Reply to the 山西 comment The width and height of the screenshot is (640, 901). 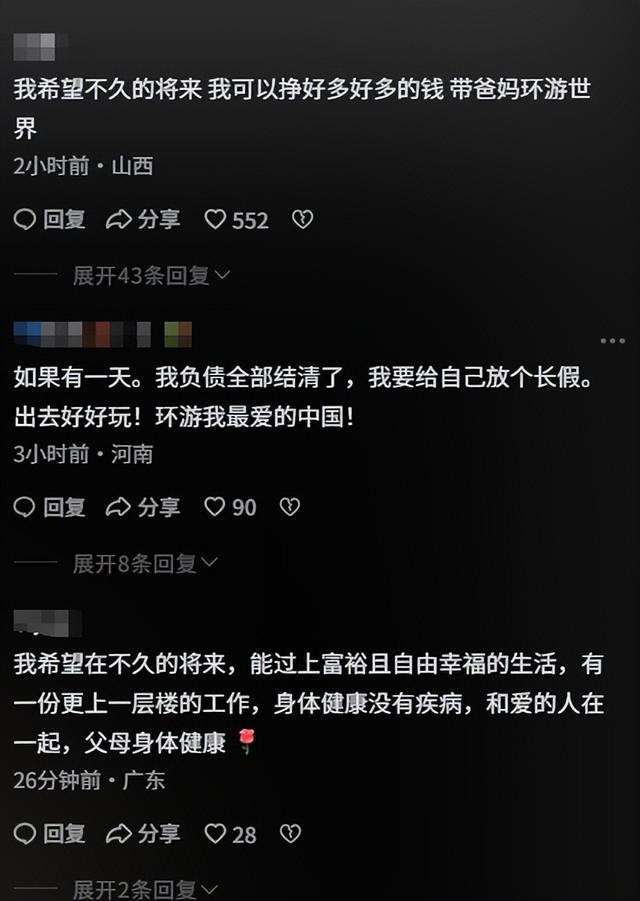(50, 220)
